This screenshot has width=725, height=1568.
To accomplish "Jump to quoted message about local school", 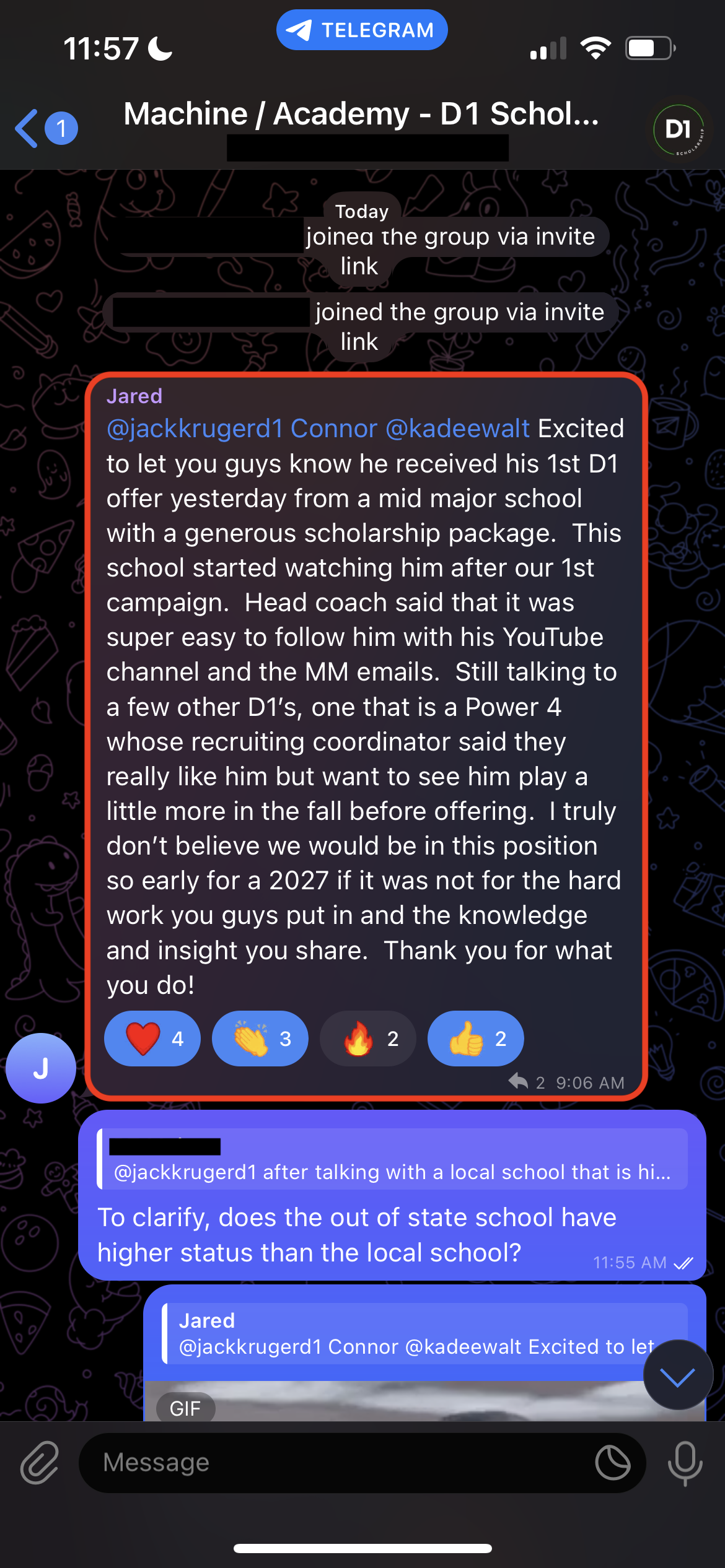I will tap(392, 1159).
